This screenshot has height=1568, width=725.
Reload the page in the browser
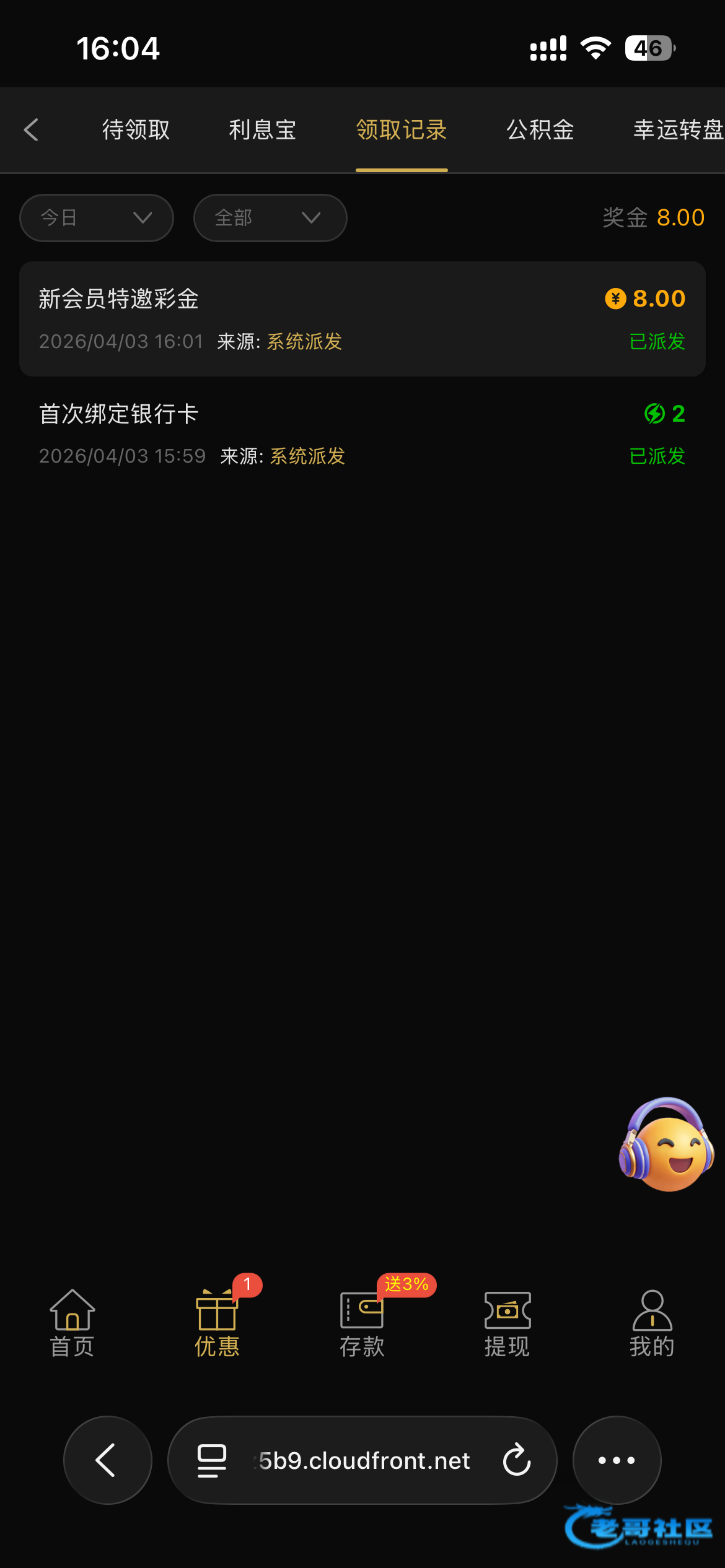(x=517, y=1460)
